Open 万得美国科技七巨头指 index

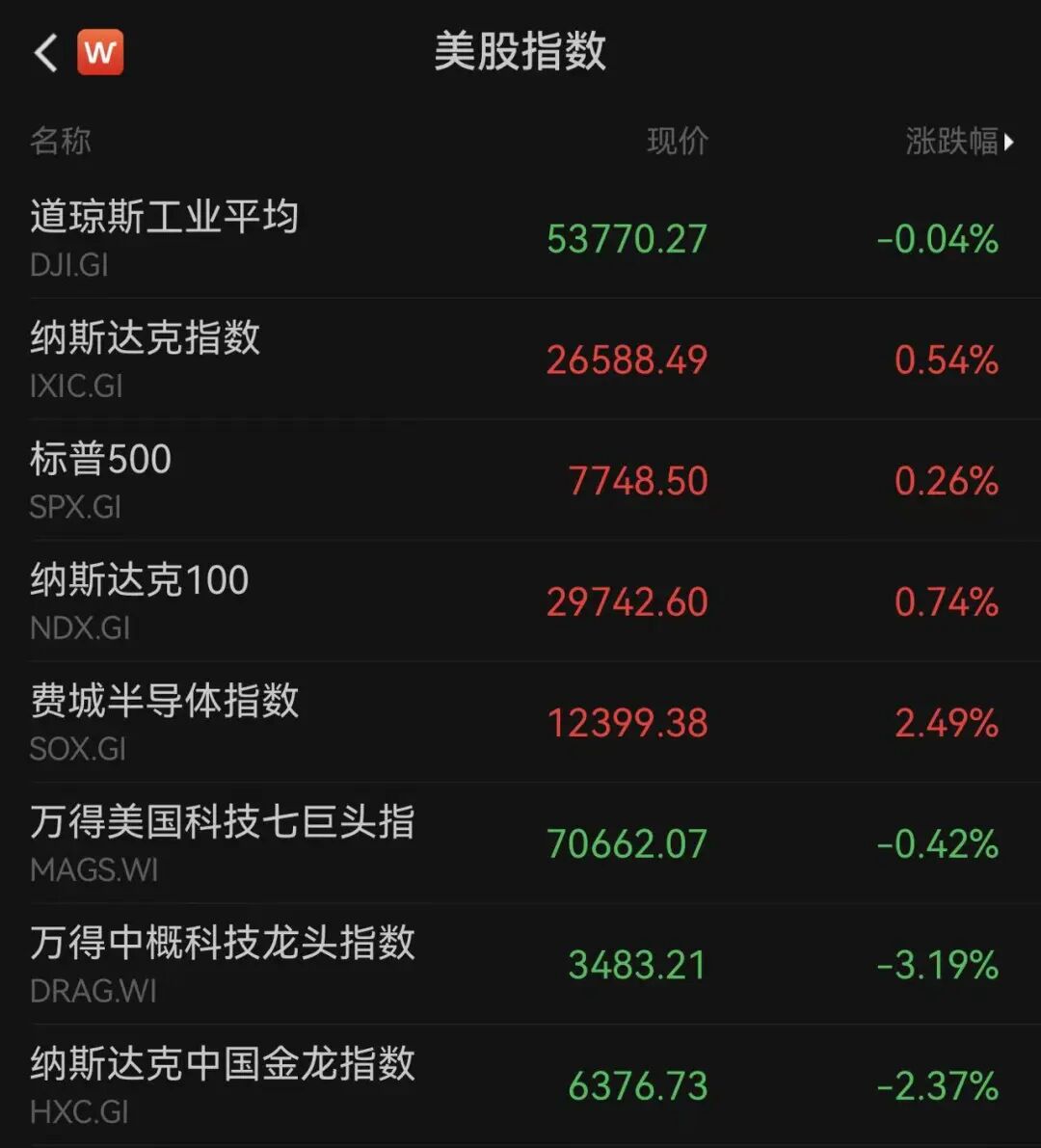tap(520, 842)
